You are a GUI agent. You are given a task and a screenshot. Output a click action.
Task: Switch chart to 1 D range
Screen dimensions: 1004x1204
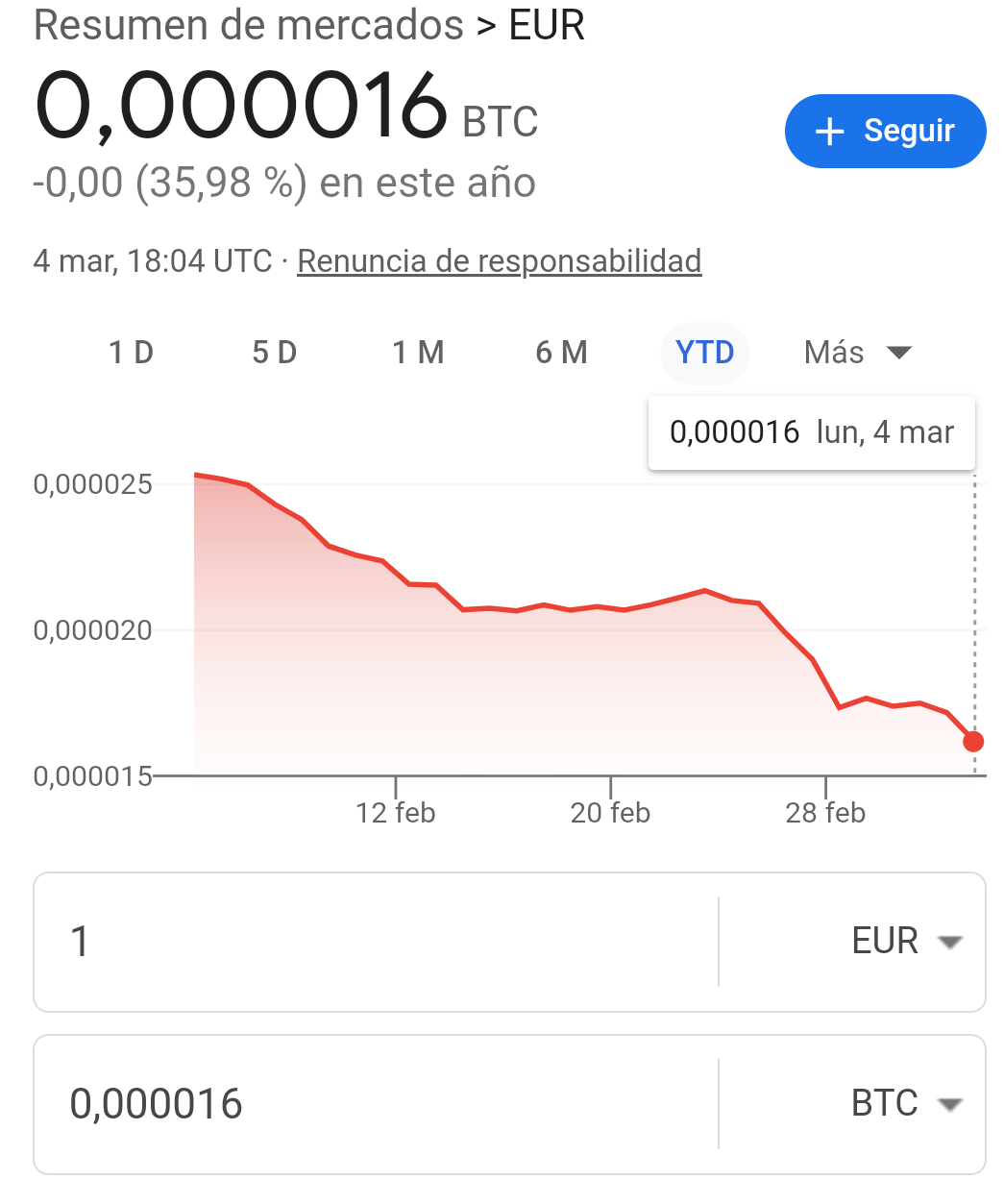(132, 353)
